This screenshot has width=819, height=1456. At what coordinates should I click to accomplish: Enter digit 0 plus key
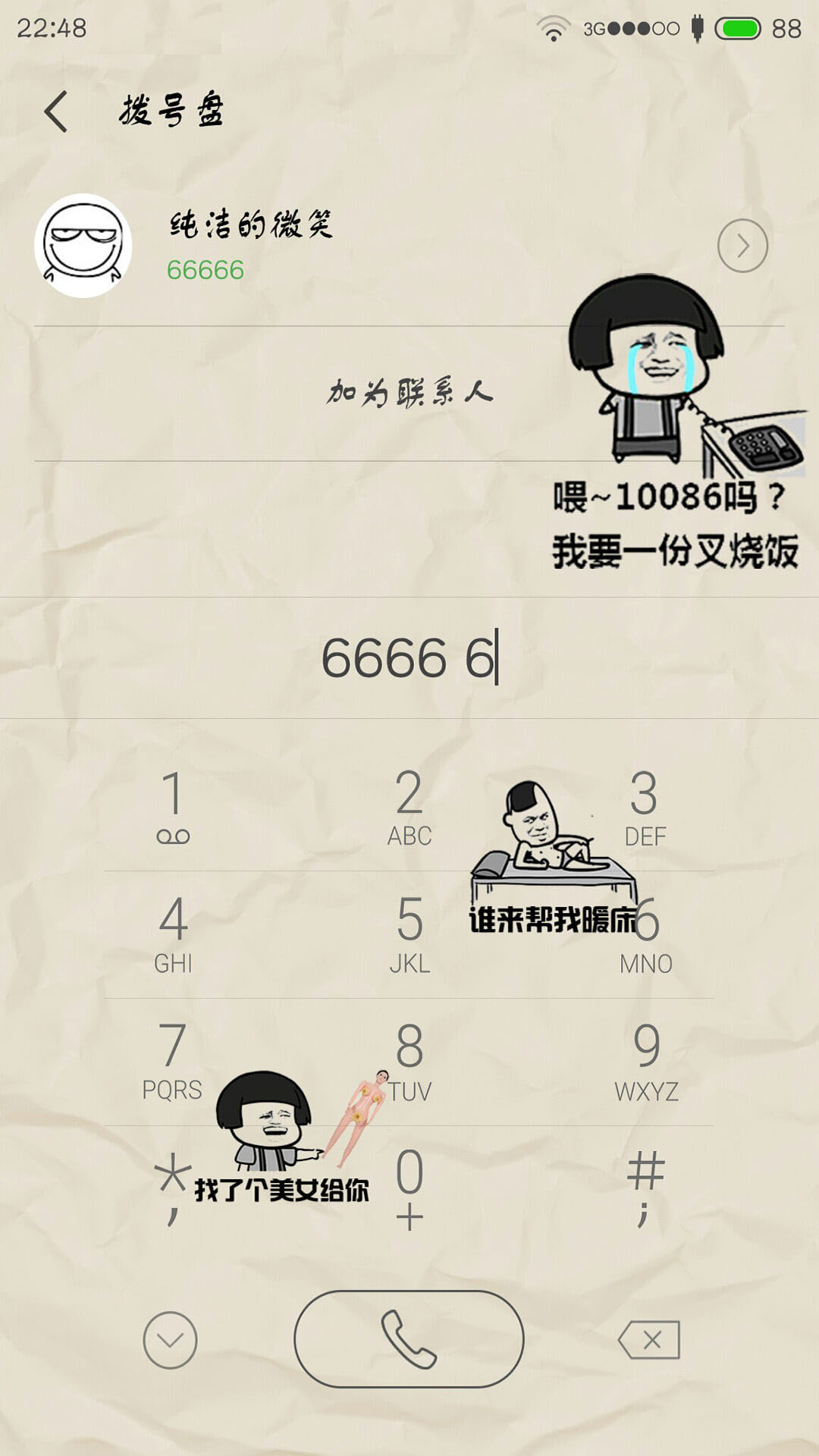409,1188
